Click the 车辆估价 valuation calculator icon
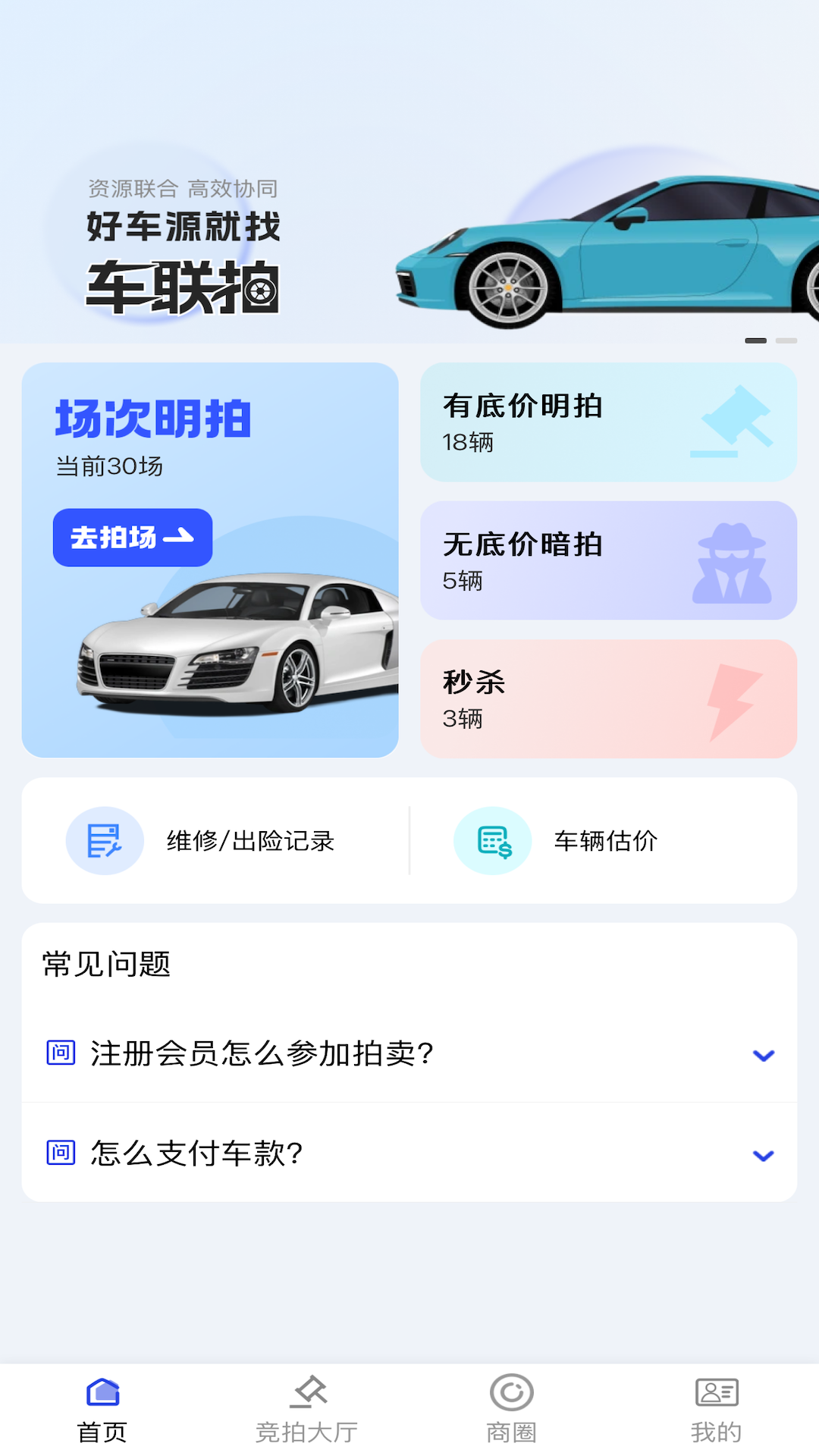Viewport: 819px width, 1456px height. click(x=491, y=840)
